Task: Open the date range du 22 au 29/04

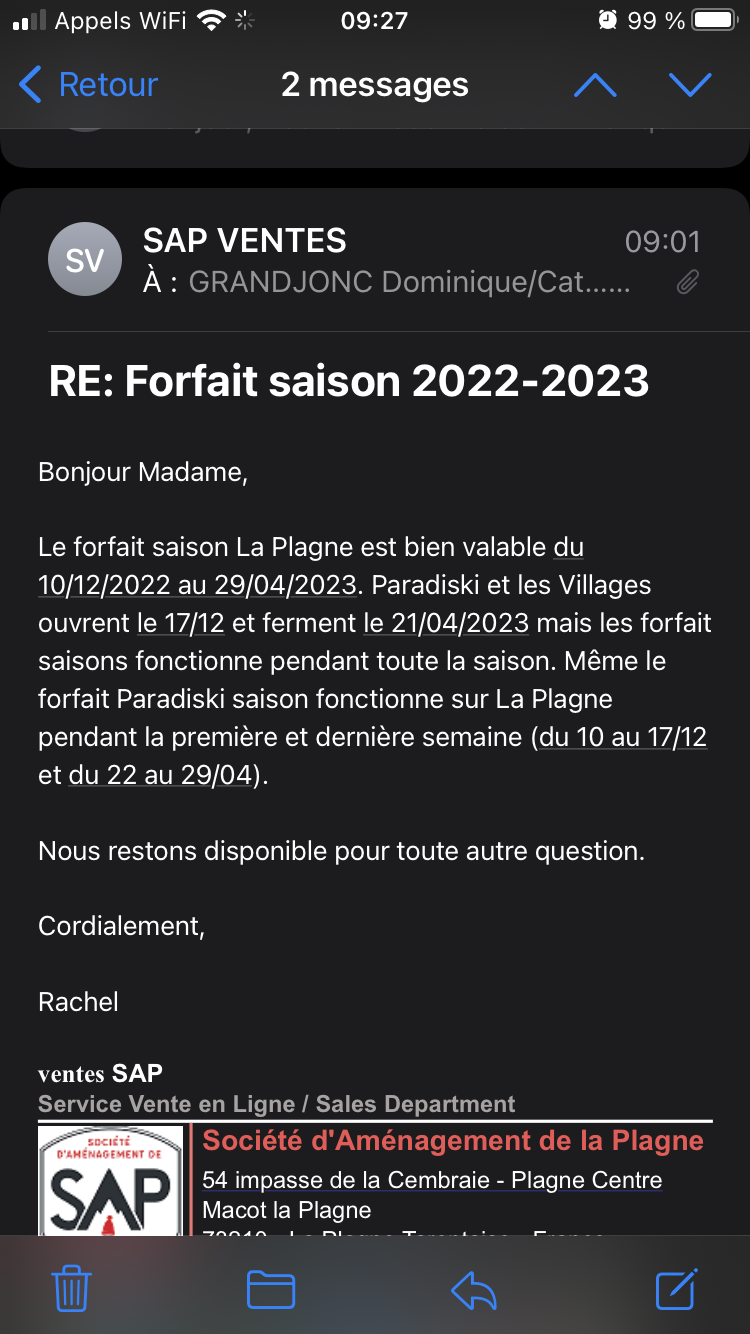Action: click(x=160, y=775)
